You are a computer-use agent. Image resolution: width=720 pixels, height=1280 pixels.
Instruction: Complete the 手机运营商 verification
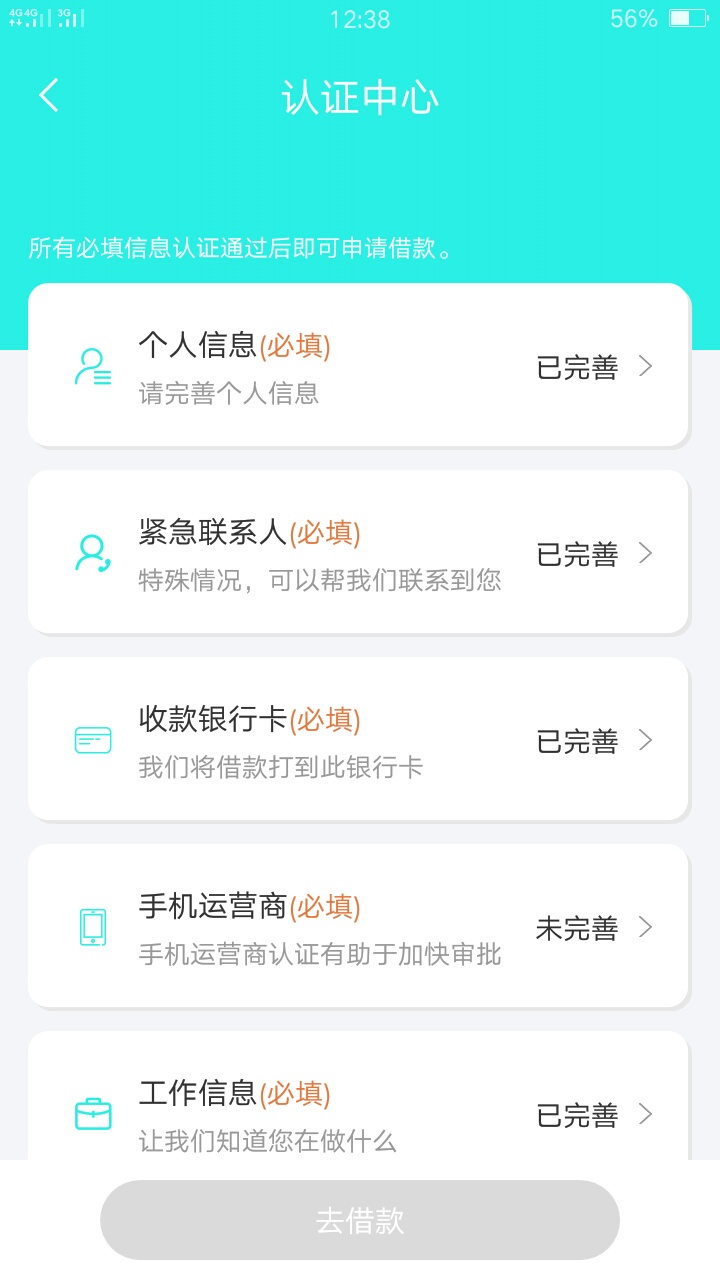358,926
